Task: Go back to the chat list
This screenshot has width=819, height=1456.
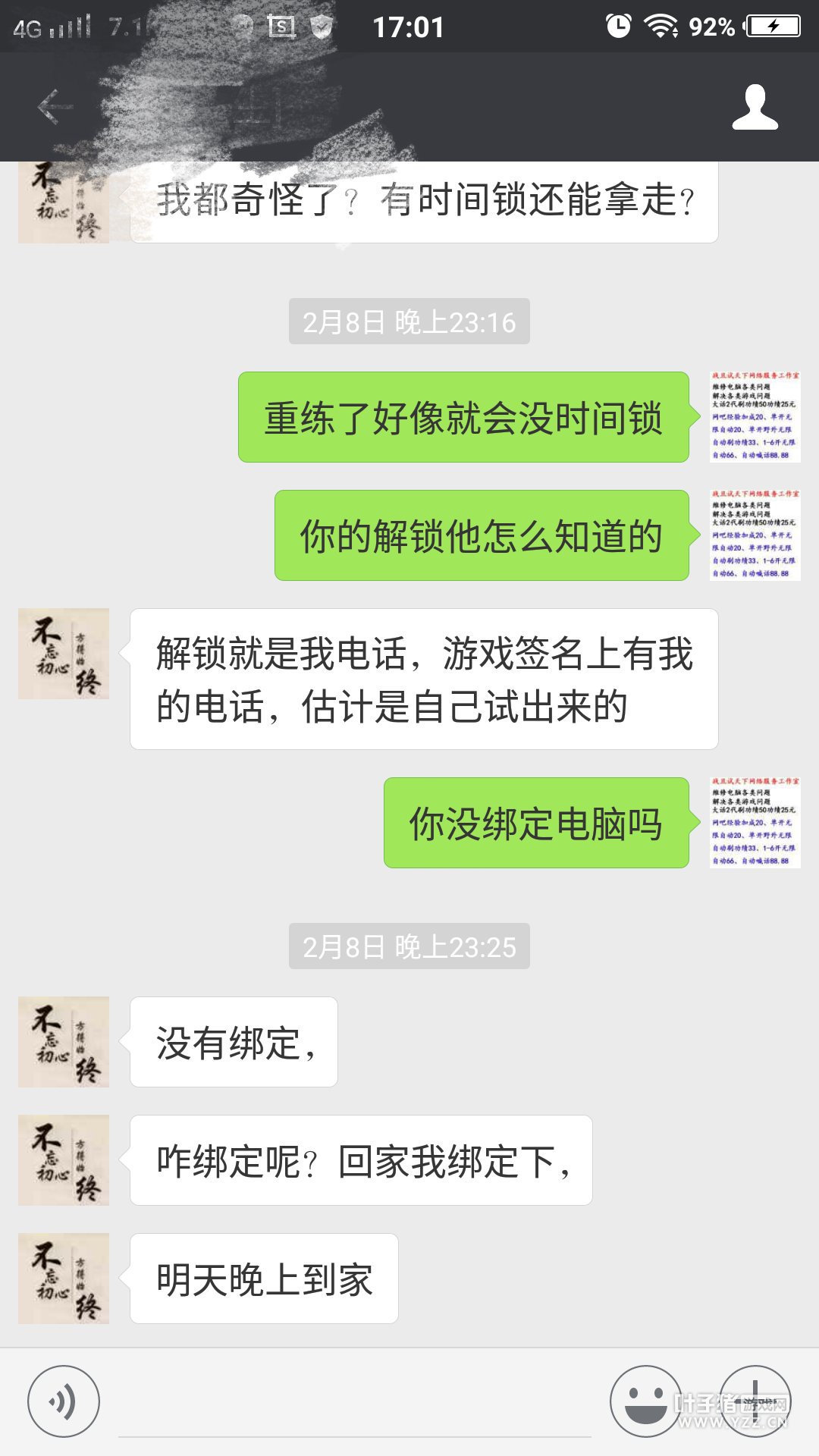Action: tap(55, 107)
